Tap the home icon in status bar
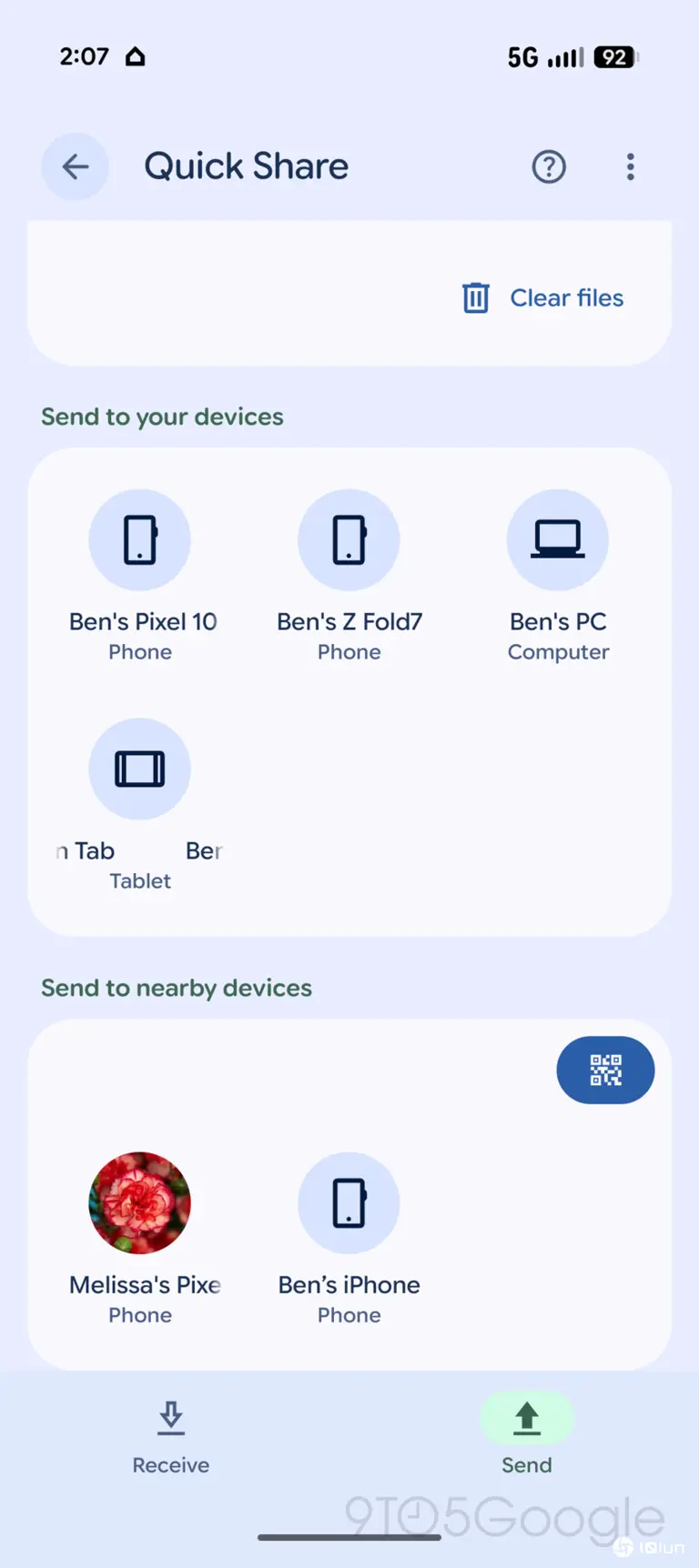This screenshot has width=699, height=1568. [135, 56]
